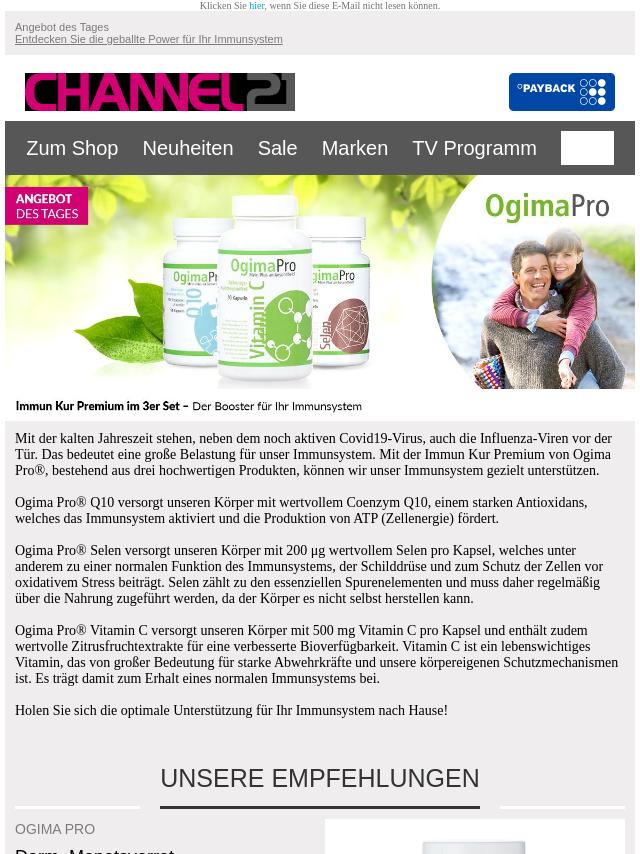640x854 pixels.
Task: Browse the Marken section
Action: click(x=354, y=148)
